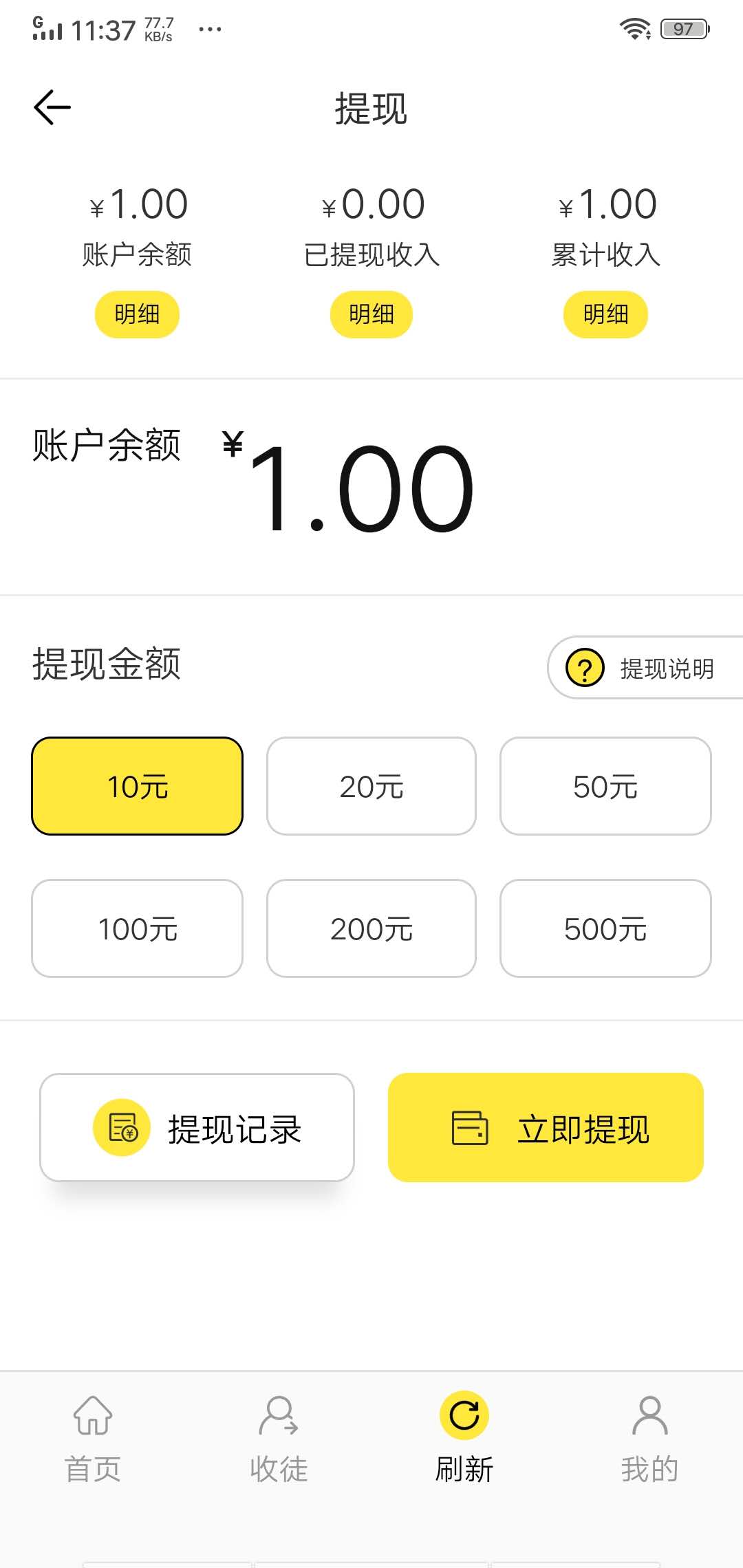743x1568 pixels.
Task: View 明细 under 账户余额
Action: [136, 314]
